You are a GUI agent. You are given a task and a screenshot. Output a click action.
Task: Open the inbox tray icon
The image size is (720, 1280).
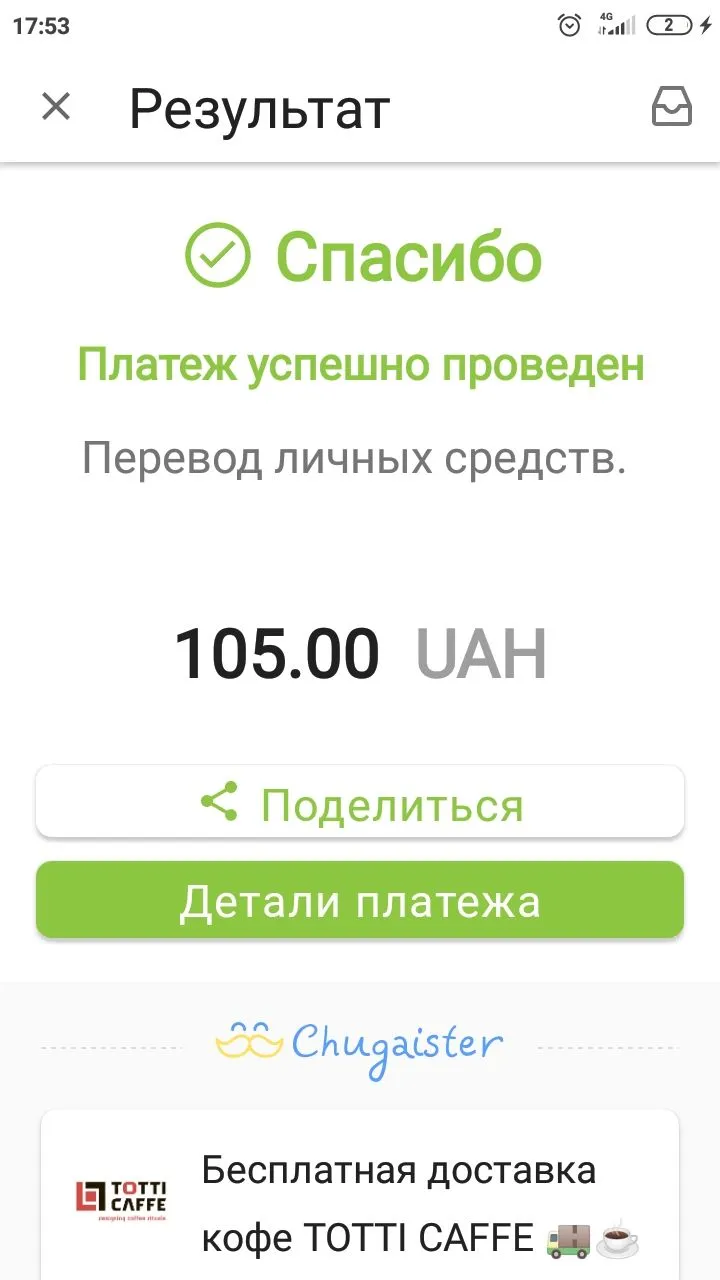(x=671, y=106)
